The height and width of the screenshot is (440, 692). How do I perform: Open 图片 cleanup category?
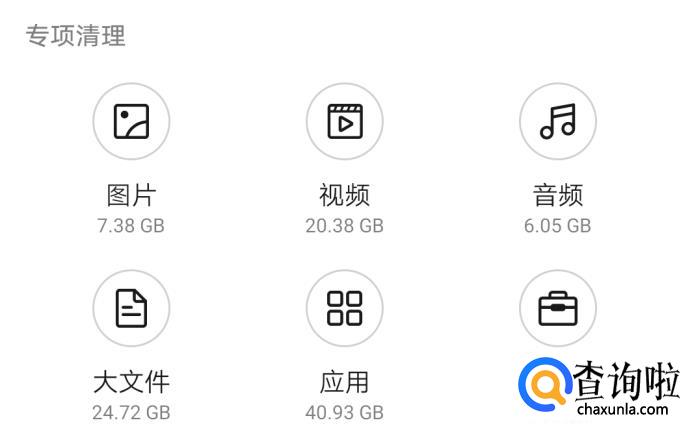131,122
